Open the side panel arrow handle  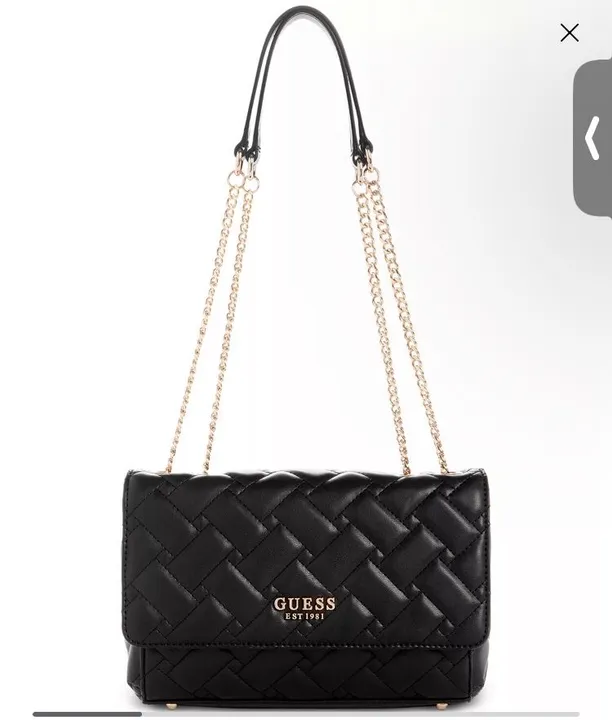click(x=593, y=138)
